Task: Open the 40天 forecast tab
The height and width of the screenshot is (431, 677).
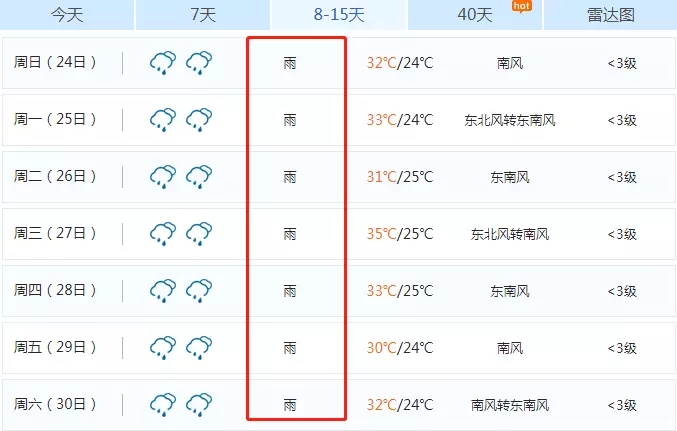Action: click(474, 15)
